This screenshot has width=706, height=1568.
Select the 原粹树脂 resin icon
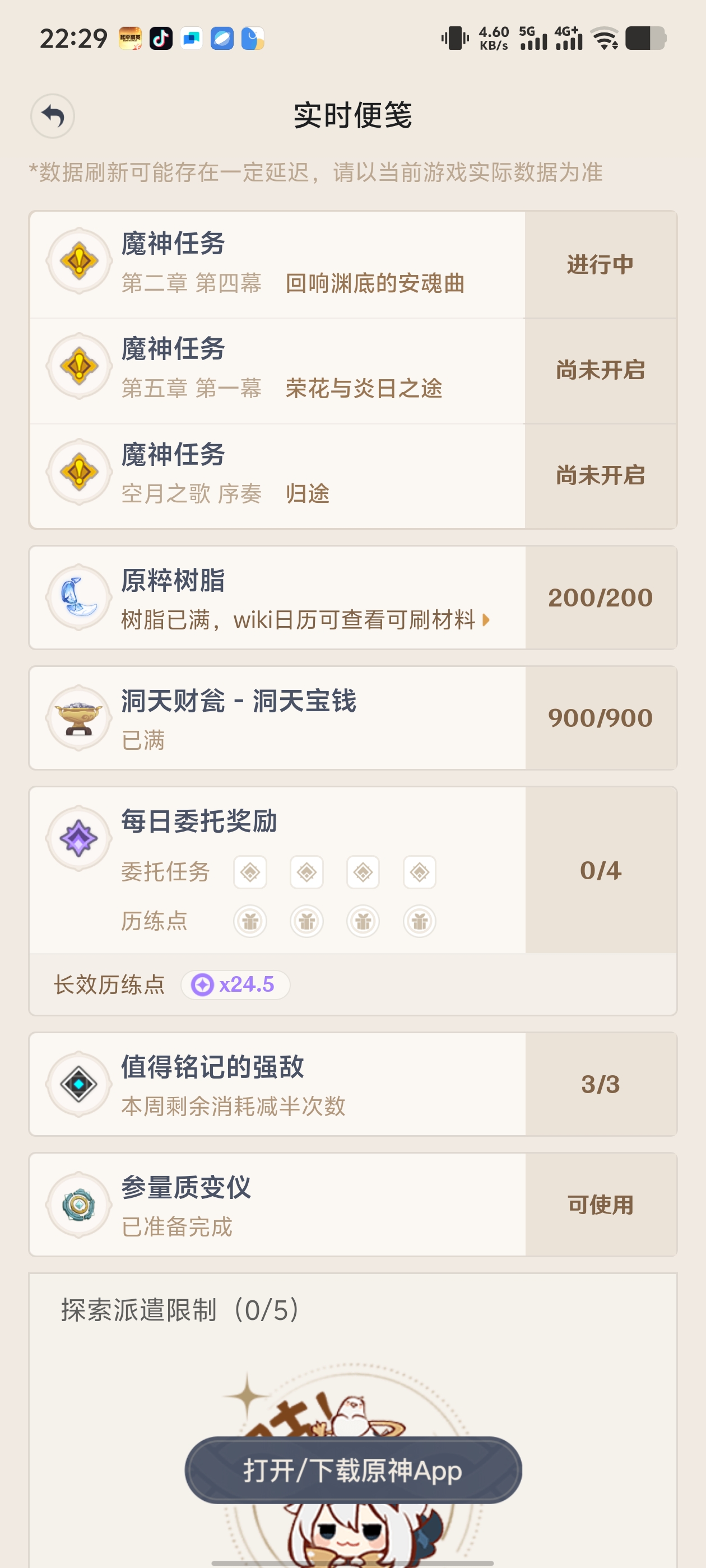coord(78,598)
